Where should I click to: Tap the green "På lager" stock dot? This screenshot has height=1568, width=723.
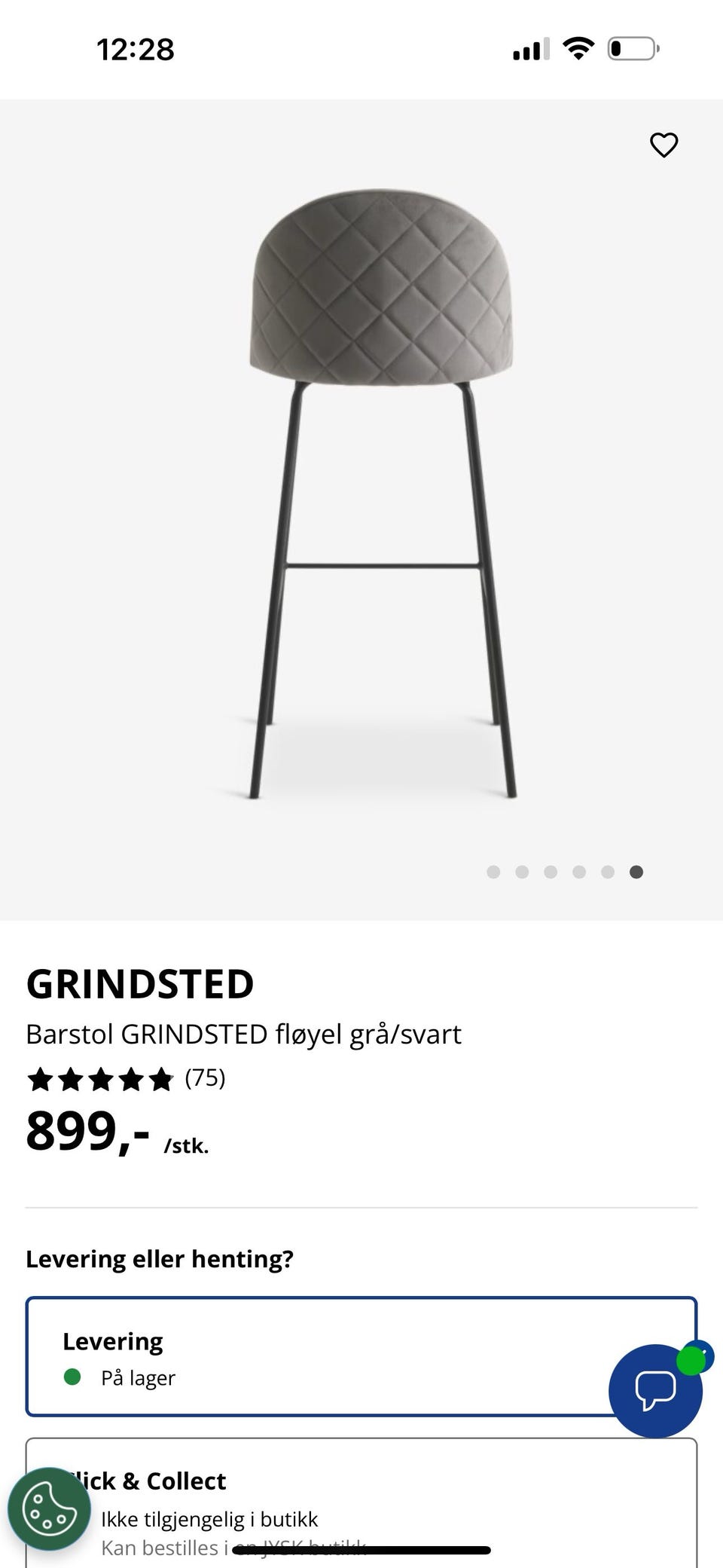point(74,1377)
